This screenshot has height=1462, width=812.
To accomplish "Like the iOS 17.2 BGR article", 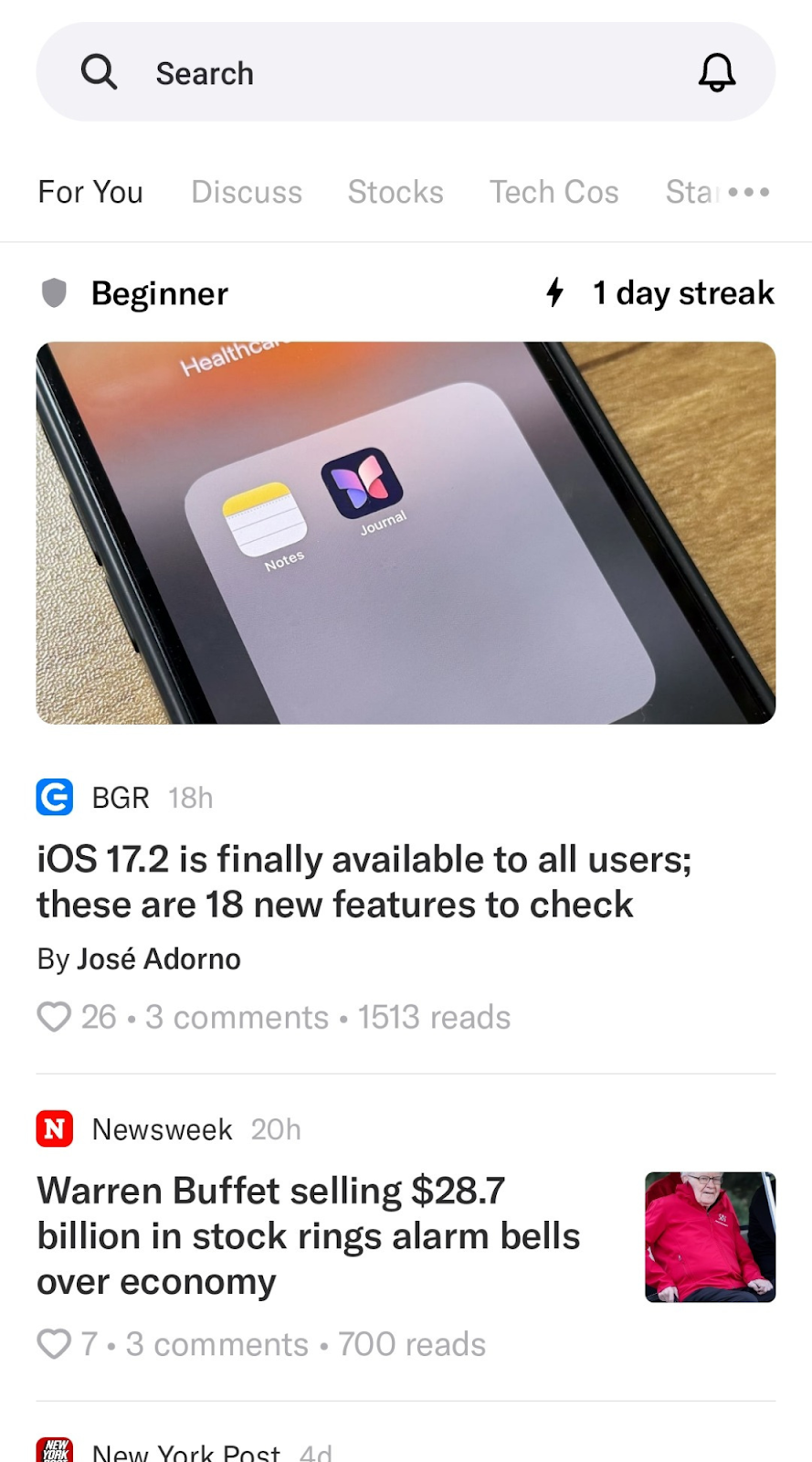I will (x=54, y=1017).
